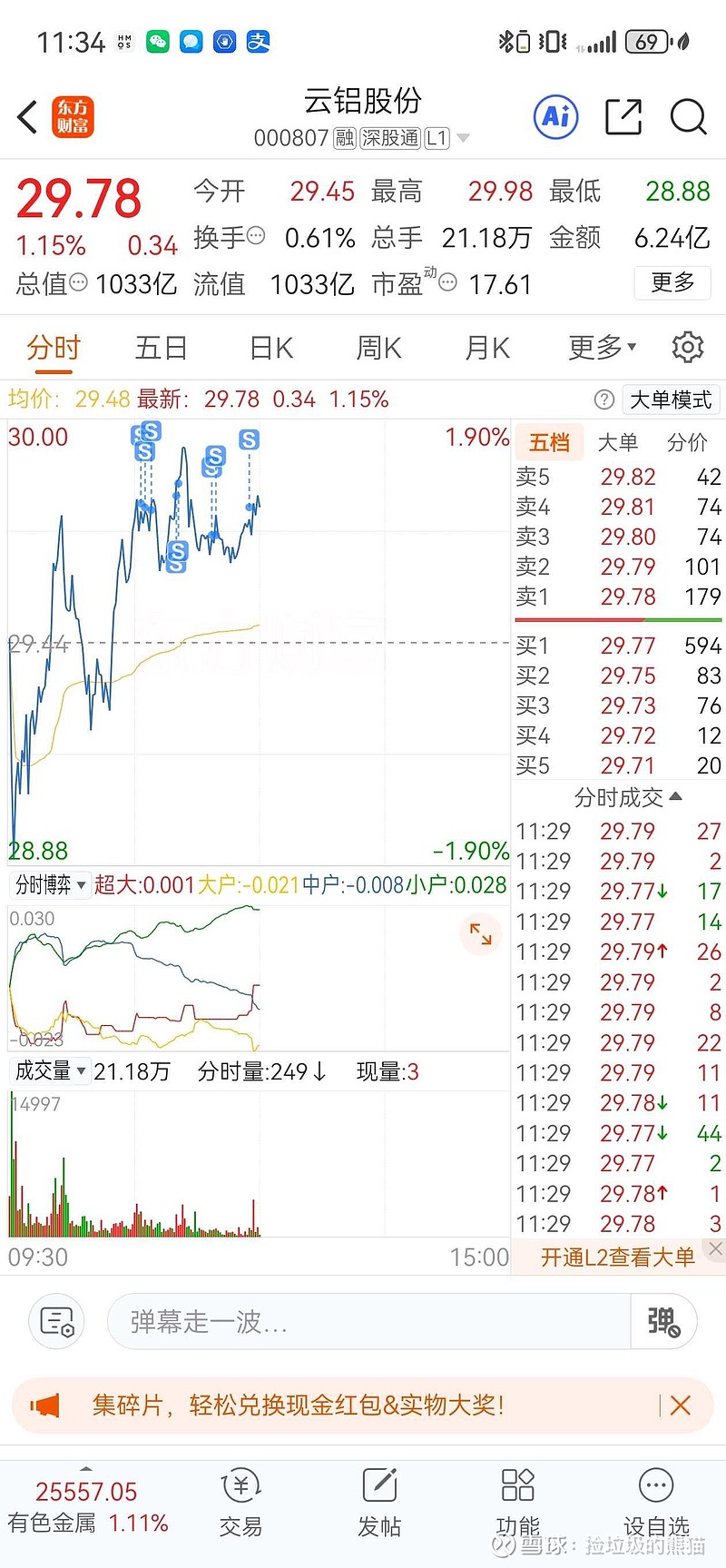
Task: Open the 分时博弈 indicator dropdown
Action: coord(50,884)
